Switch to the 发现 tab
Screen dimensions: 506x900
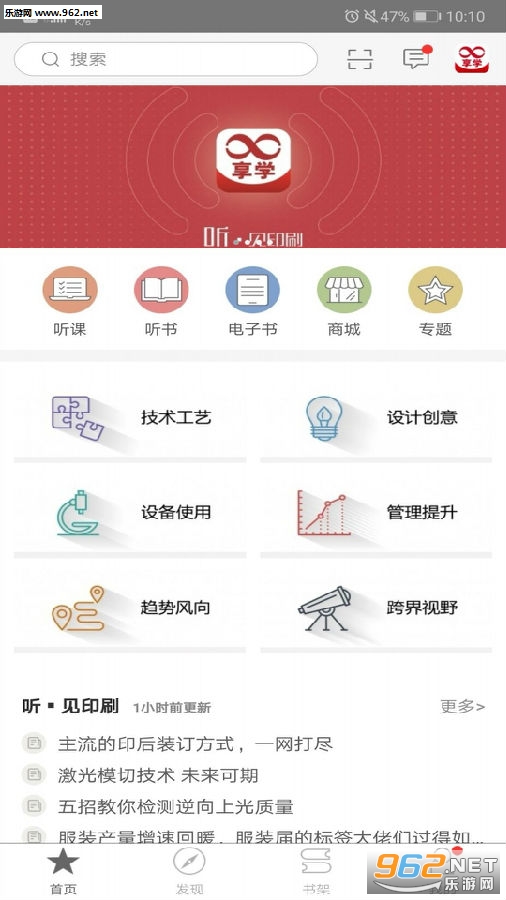[x=189, y=871]
